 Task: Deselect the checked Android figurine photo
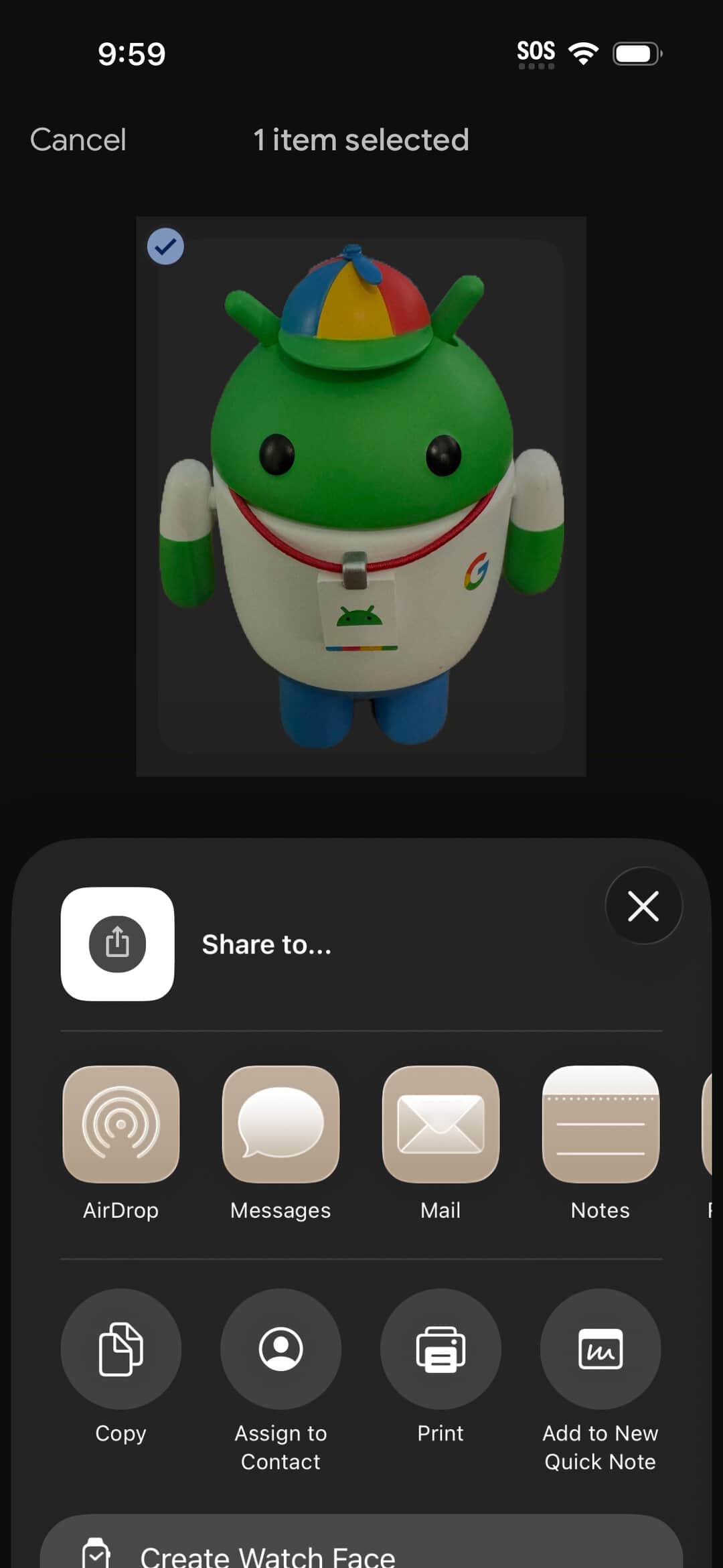(x=165, y=246)
